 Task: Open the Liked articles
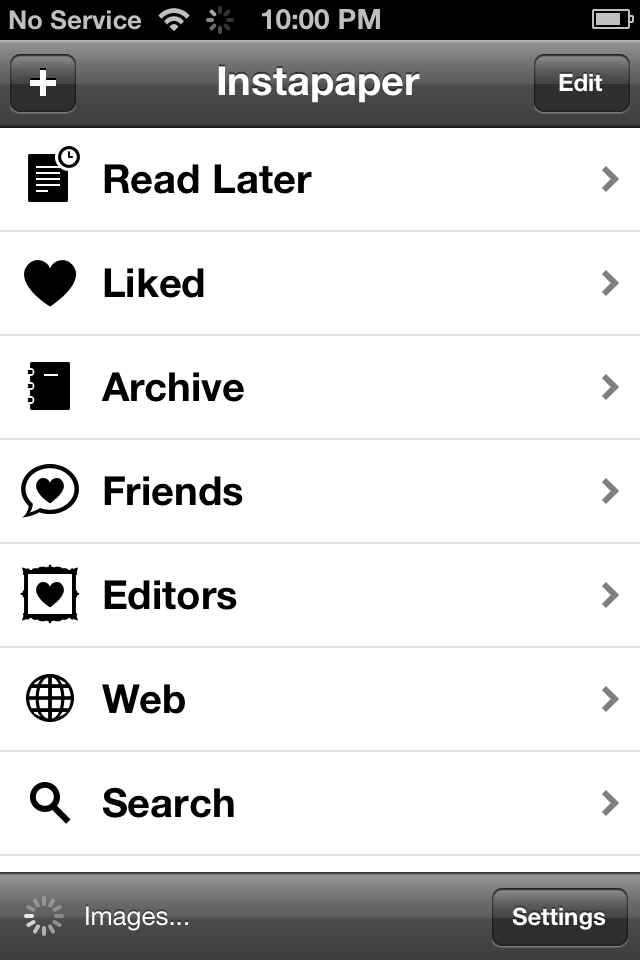pyautogui.click(x=320, y=284)
